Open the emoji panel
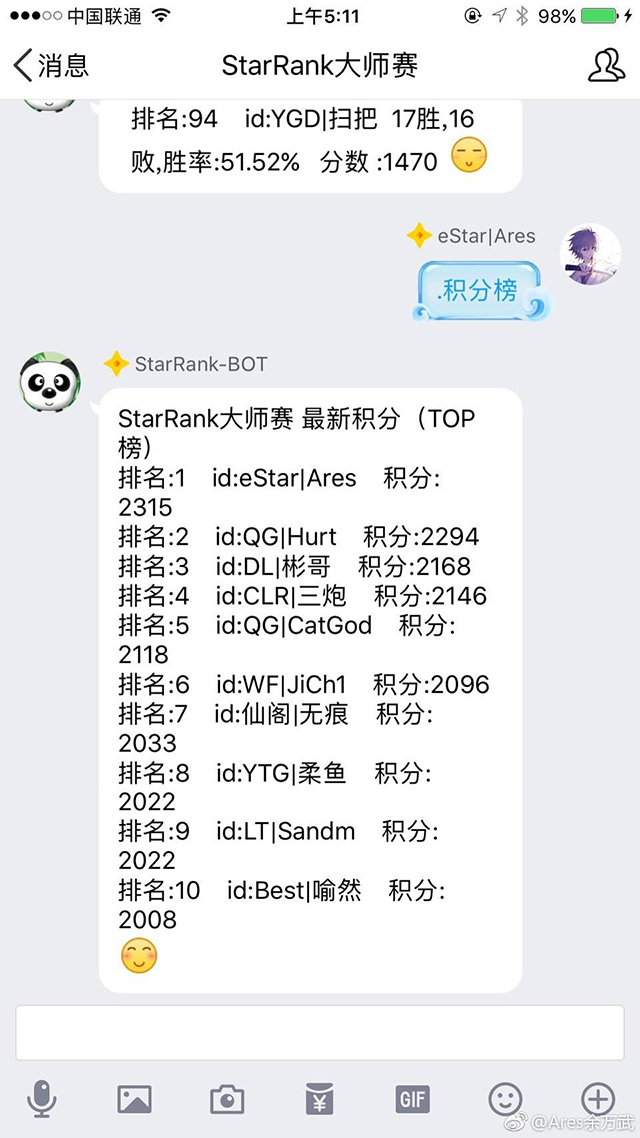Viewport: 640px width, 1138px height. [x=505, y=1100]
